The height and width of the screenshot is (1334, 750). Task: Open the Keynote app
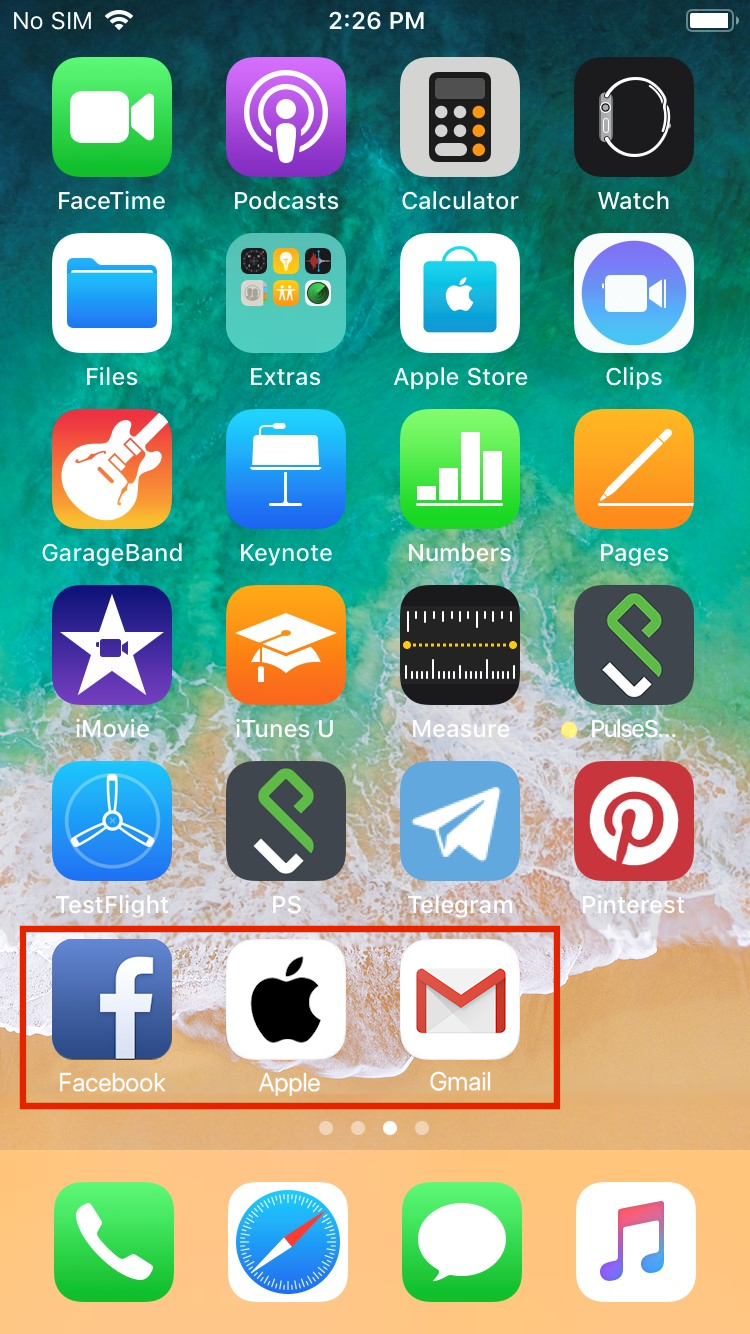(286, 469)
